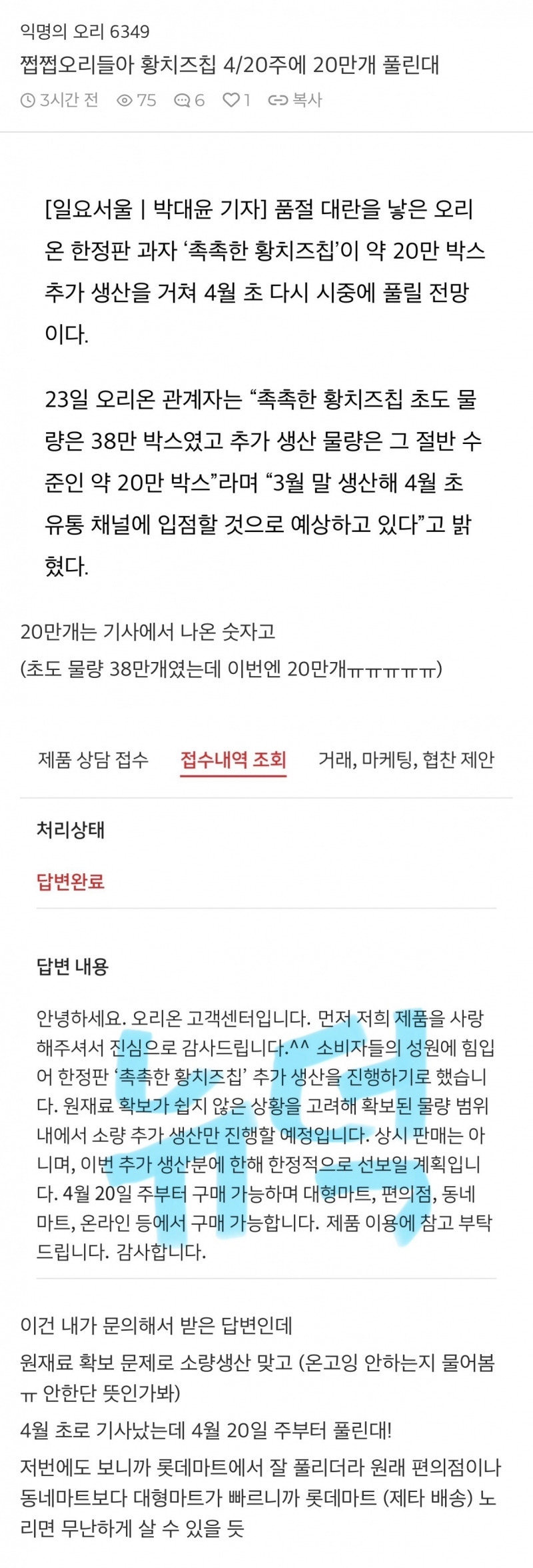
Task: Switch to the 거래, 마케팅, 협찬 제안 tab
Action: [x=405, y=759]
